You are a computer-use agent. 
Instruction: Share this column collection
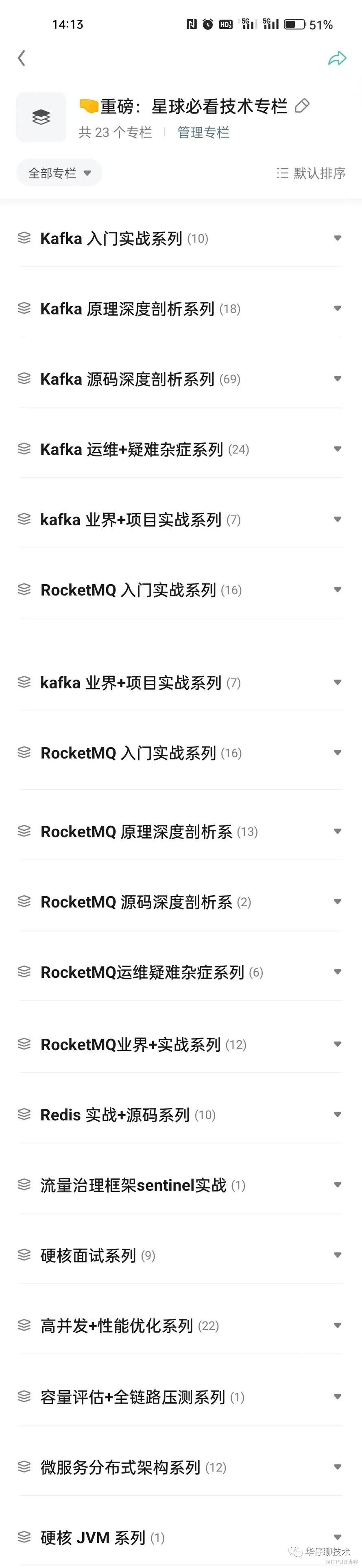tap(337, 58)
